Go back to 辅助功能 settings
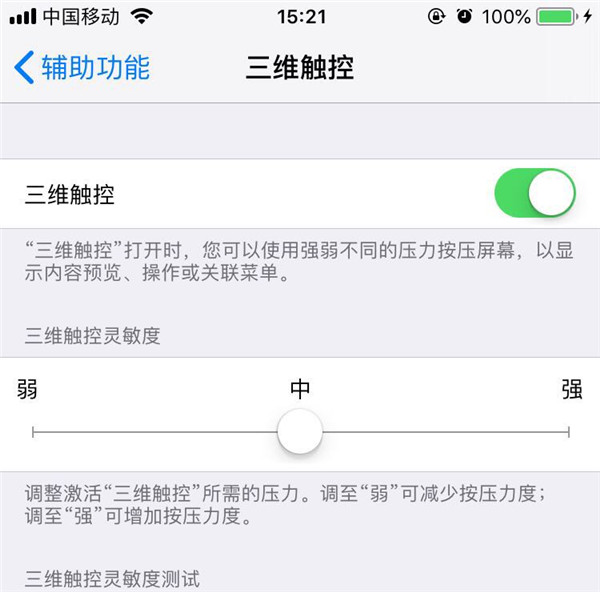Screen dimensions: 600x592 click(82, 67)
